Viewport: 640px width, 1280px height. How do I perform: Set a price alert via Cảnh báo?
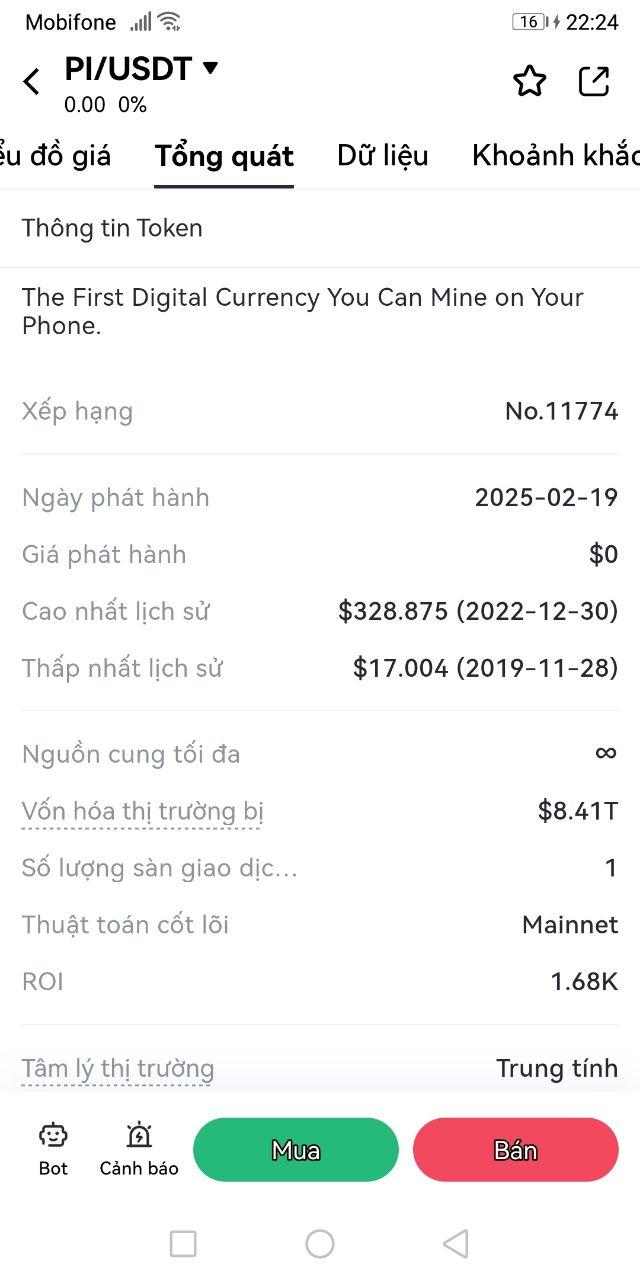(139, 1149)
